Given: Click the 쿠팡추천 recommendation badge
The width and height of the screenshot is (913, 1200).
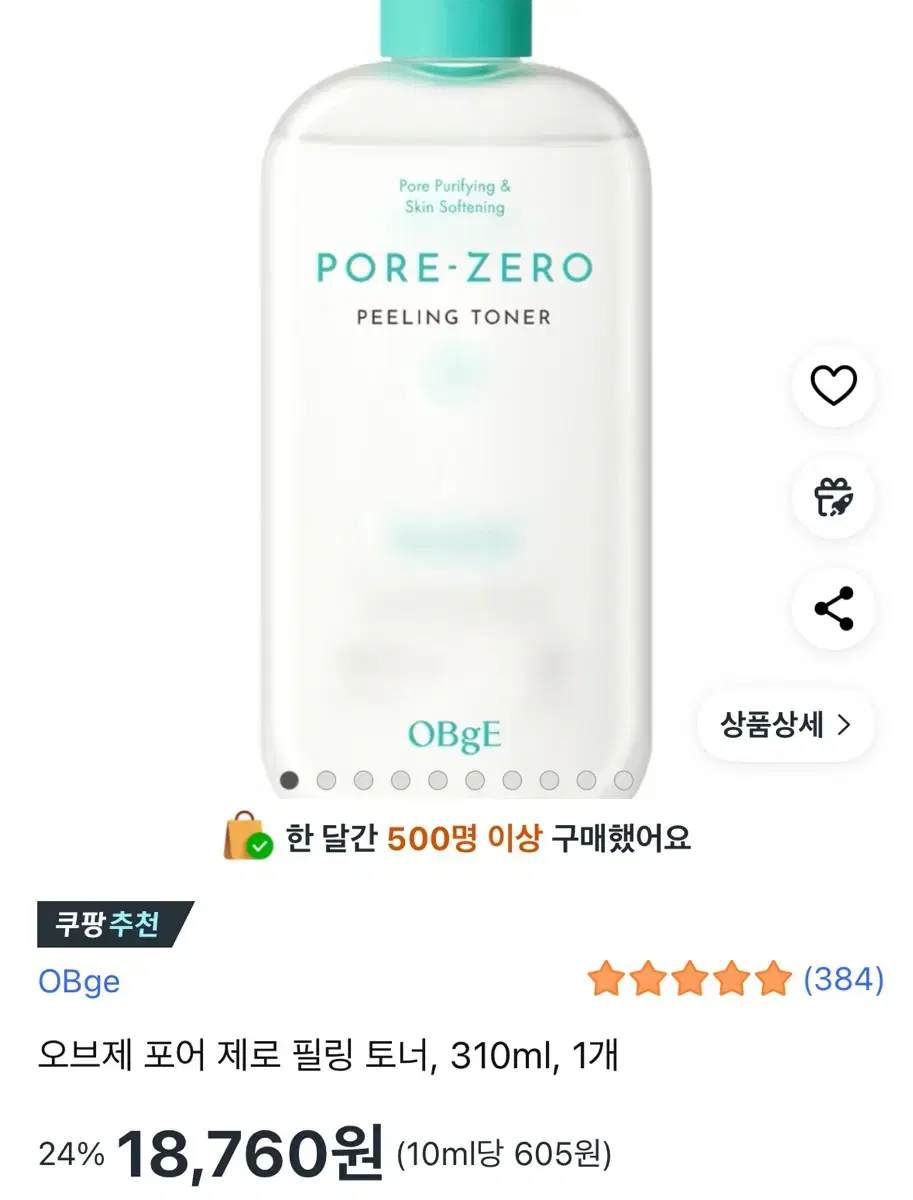Looking at the screenshot, I should (x=110, y=925).
